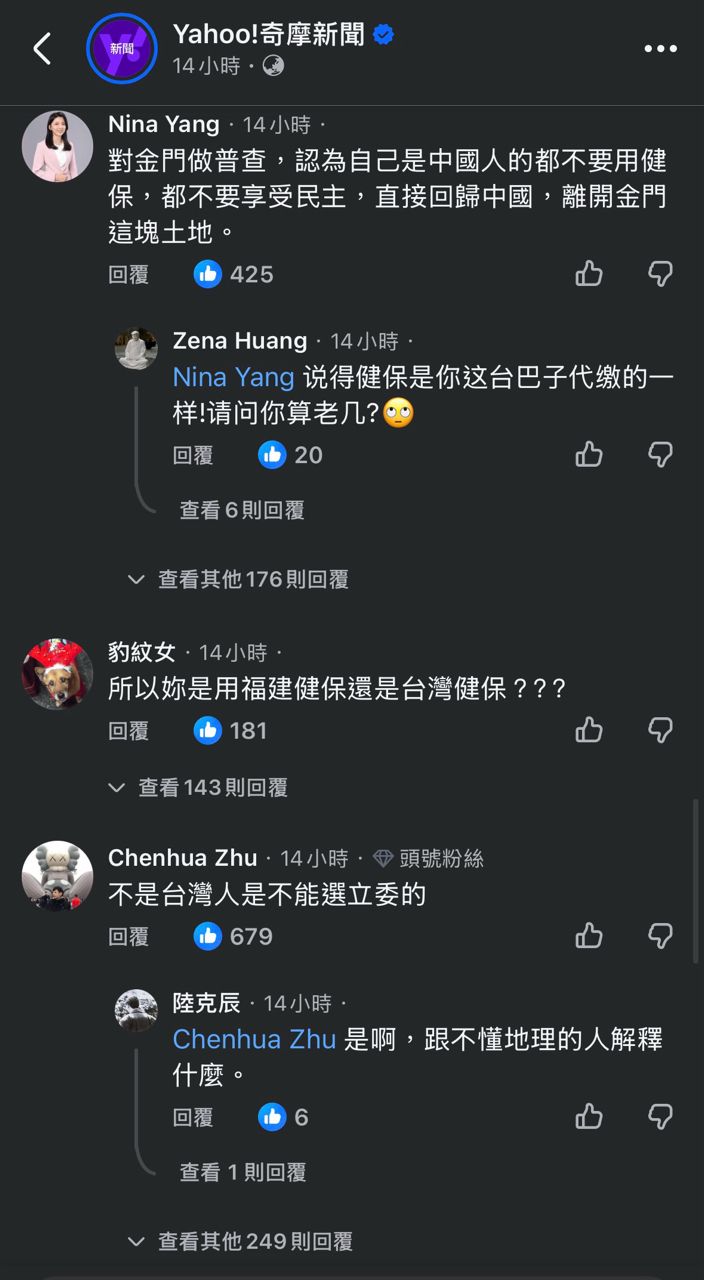The image size is (704, 1280).
Task: Expand 查看 1 則回覆 under 陸克辰
Action: tap(242, 1172)
